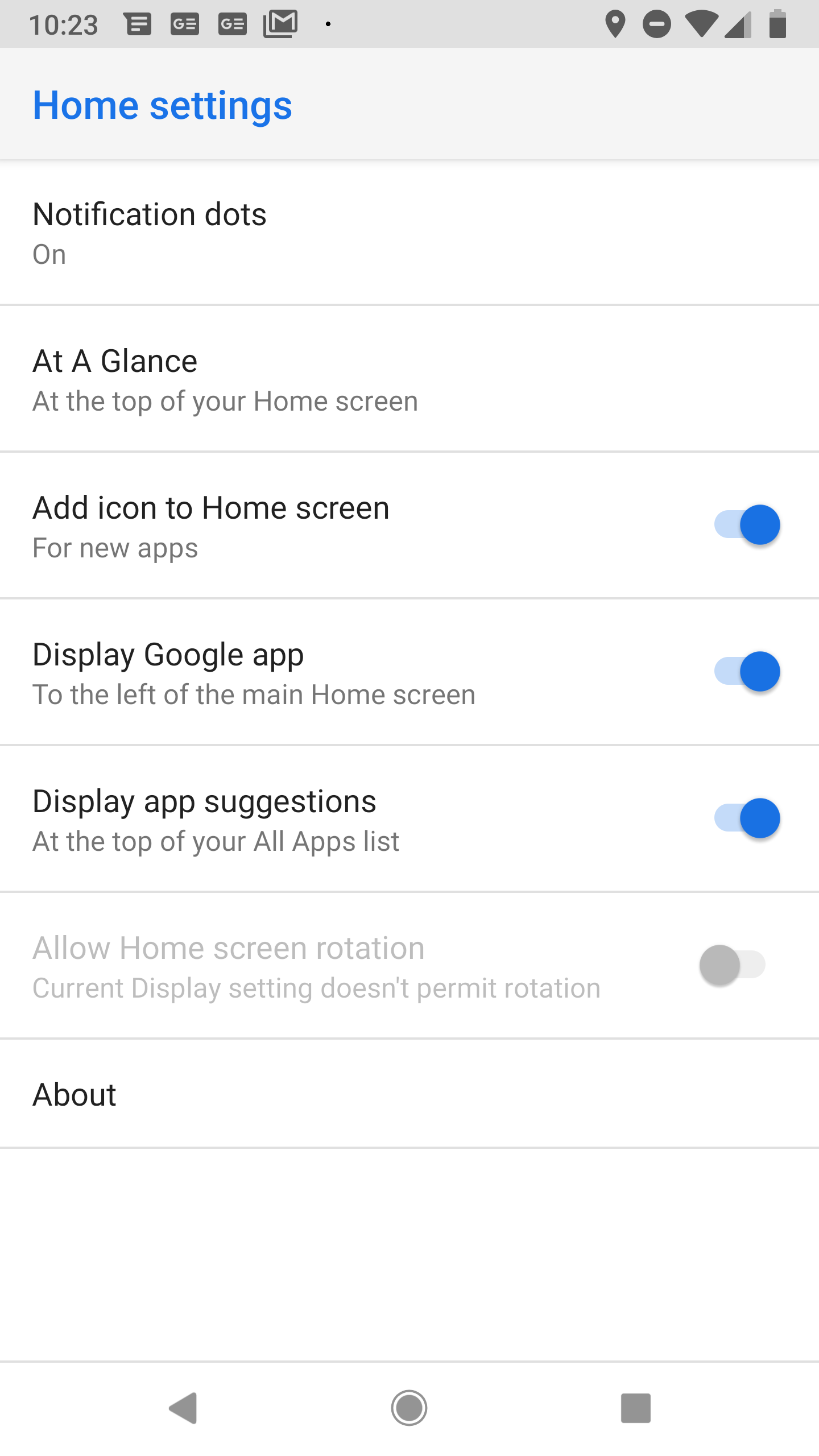This screenshot has width=819, height=1456.
Task: Click the Do Not Disturb status icon
Action: click(657, 23)
